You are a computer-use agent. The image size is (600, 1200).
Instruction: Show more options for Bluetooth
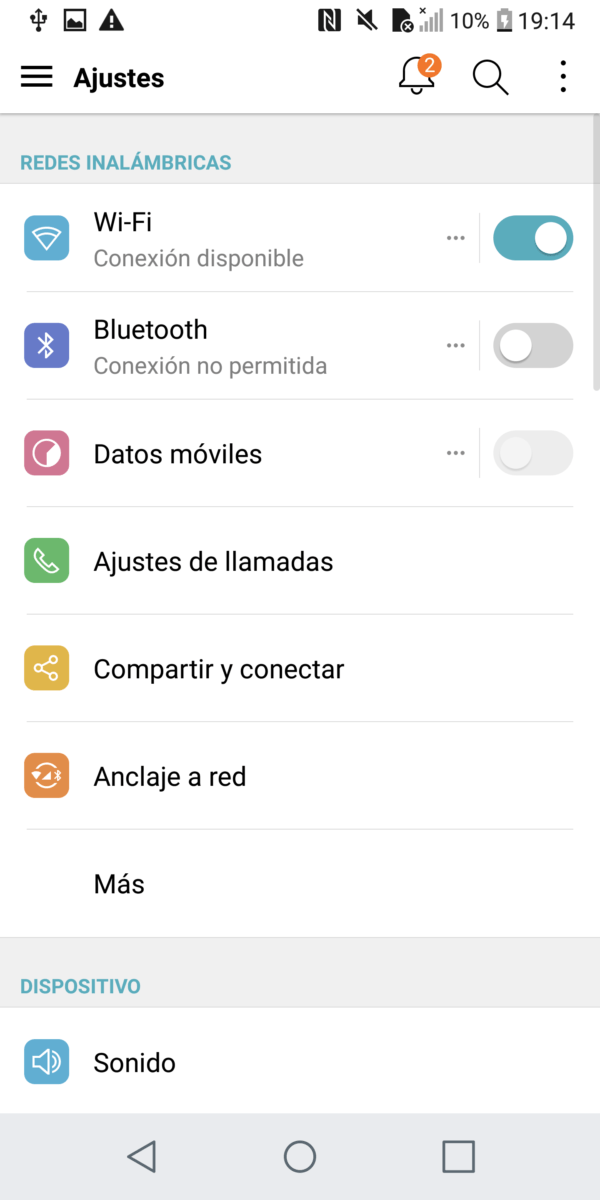[456, 346]
